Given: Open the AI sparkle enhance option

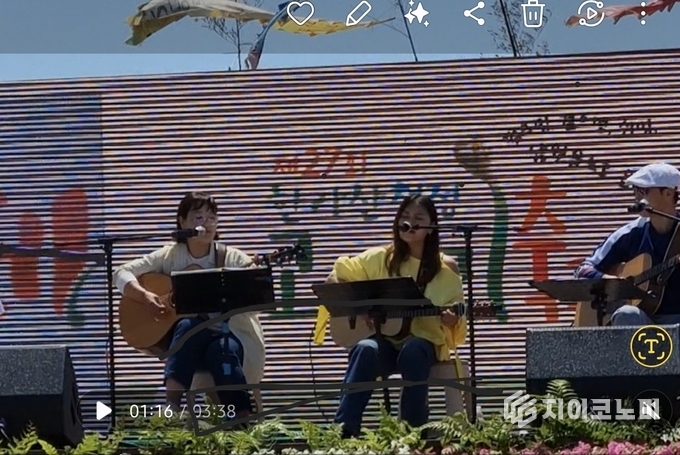Looking at the screenshot, I should (x=416, y=13).
